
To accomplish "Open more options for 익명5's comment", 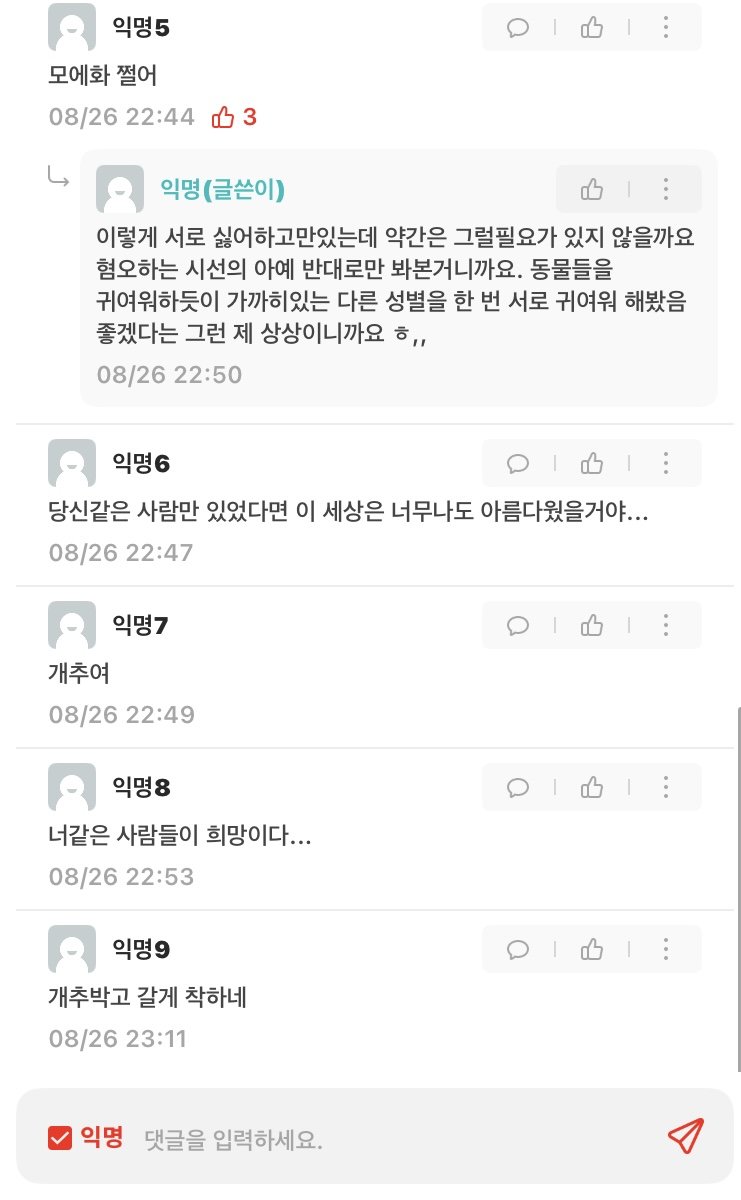I will (x=665, y=27).
